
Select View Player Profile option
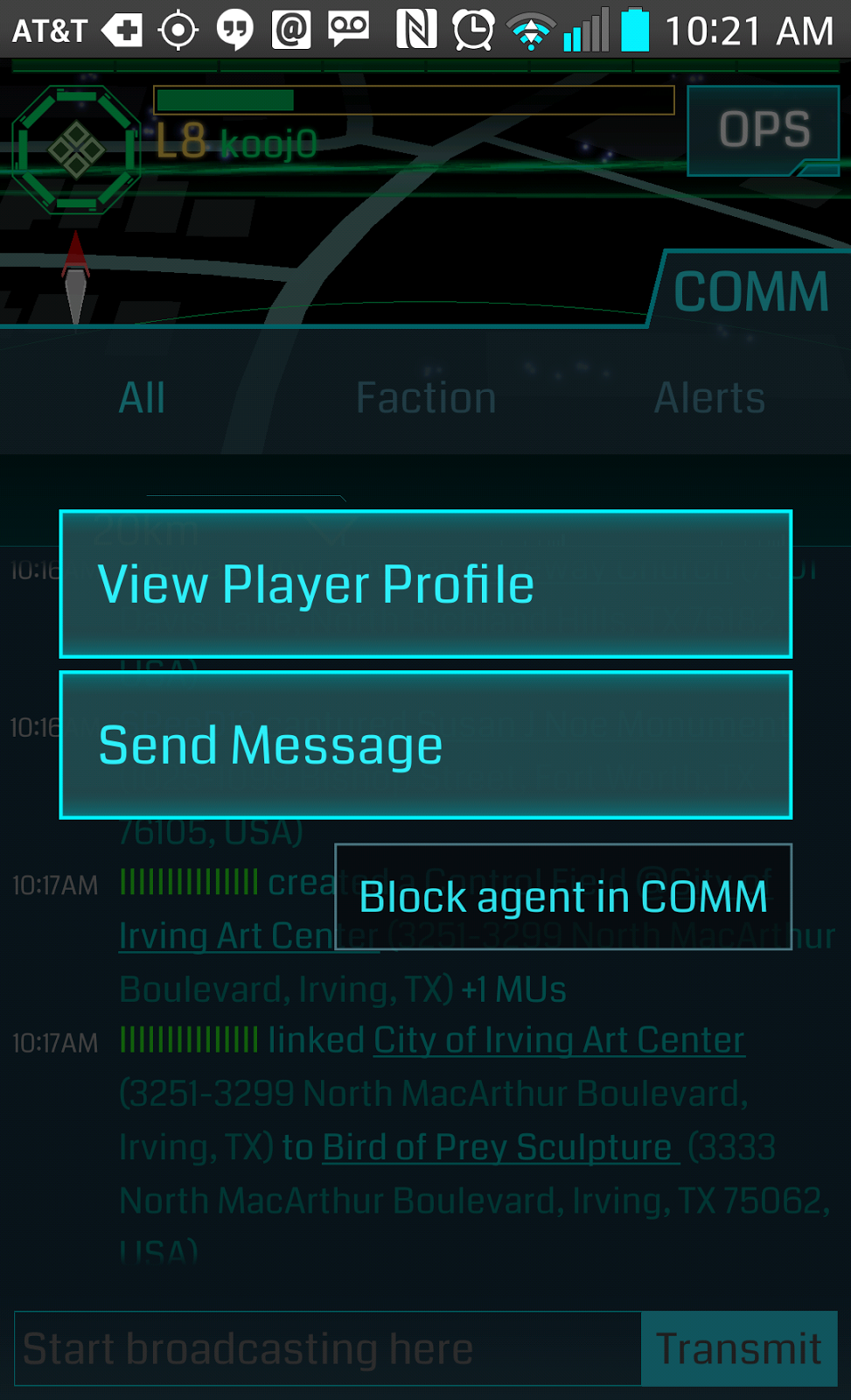(x=425, y=584)
